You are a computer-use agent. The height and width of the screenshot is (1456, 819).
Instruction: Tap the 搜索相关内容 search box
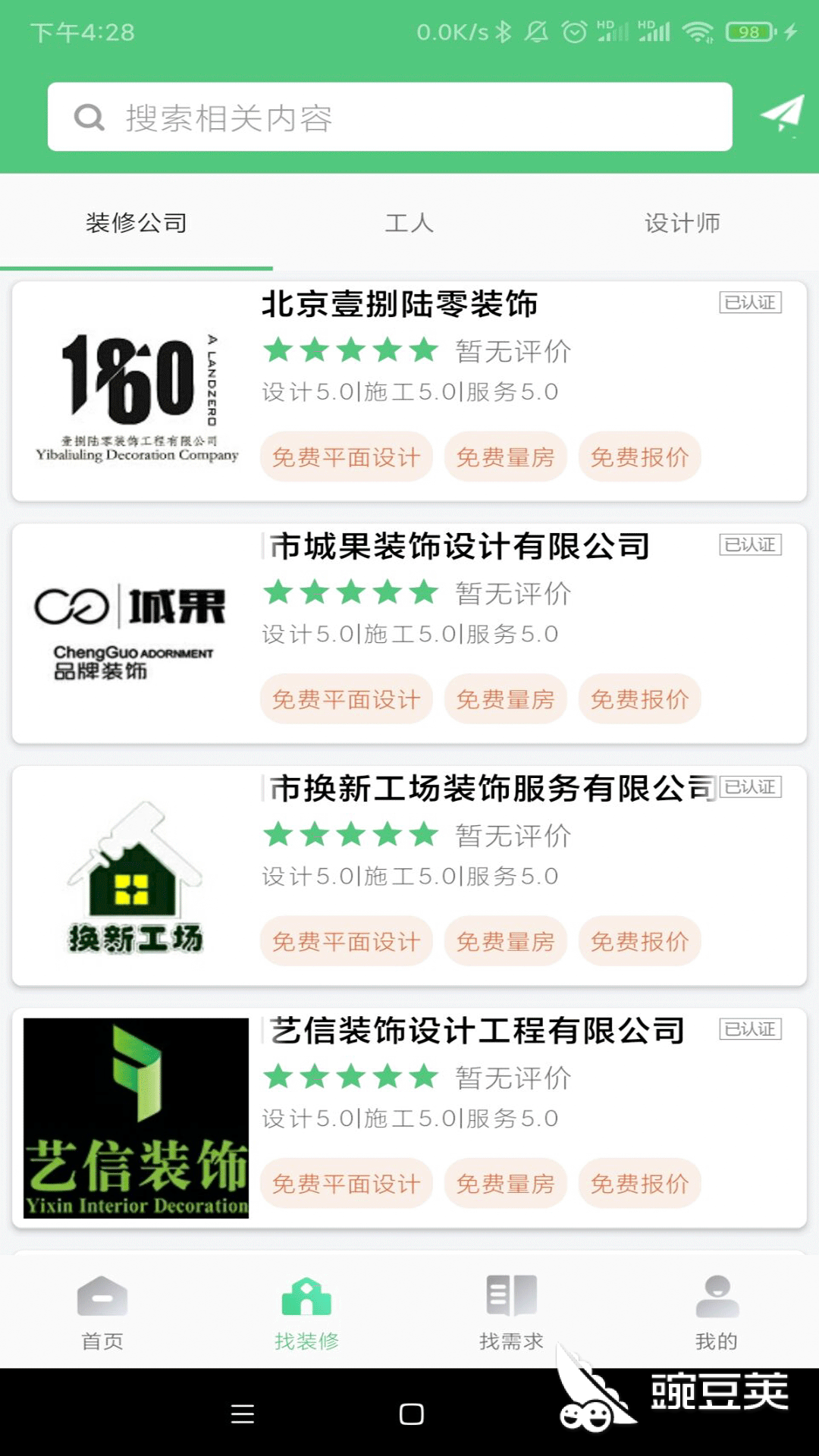(x=390, y=118)
